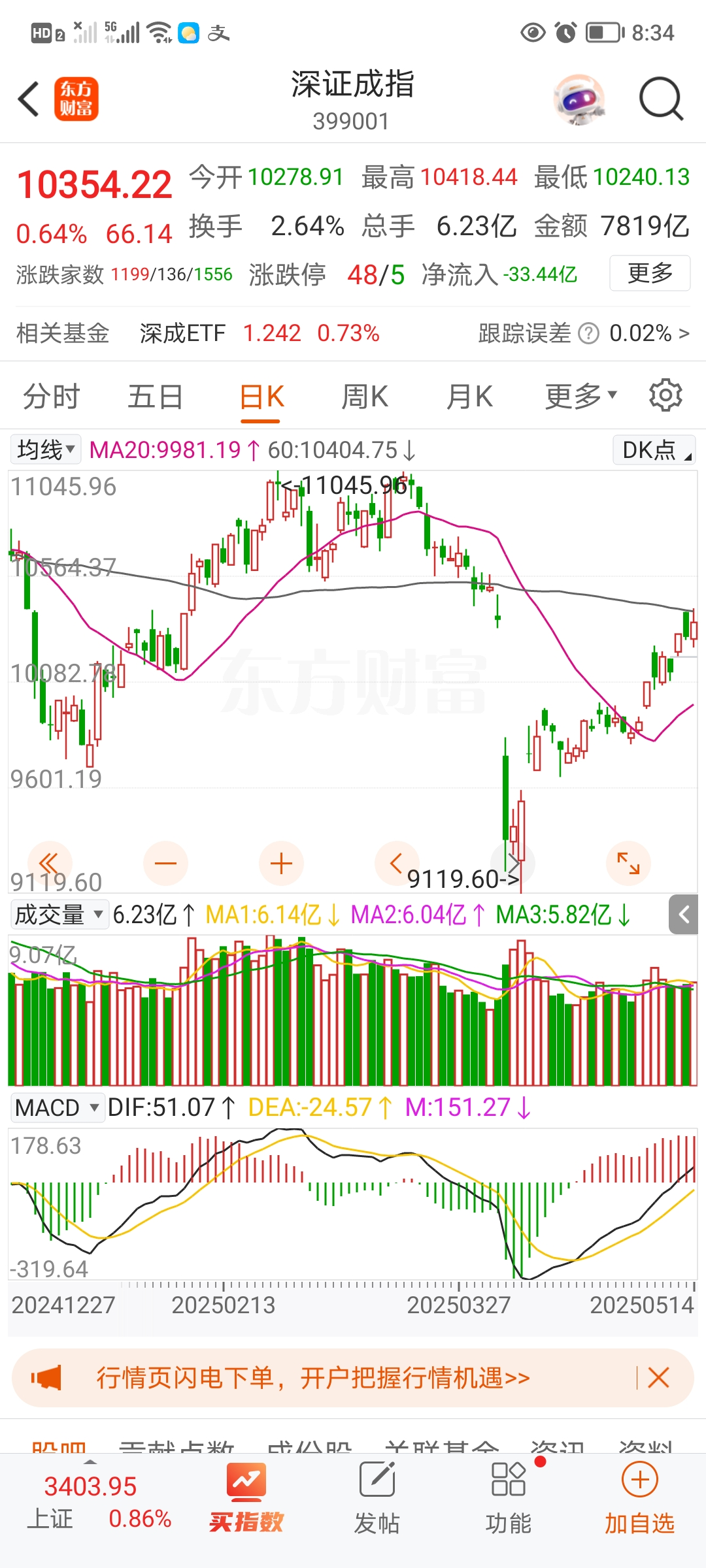Tap the 更多 button beside 净流入
706x1568 pixels.
[x=650, y=273]
